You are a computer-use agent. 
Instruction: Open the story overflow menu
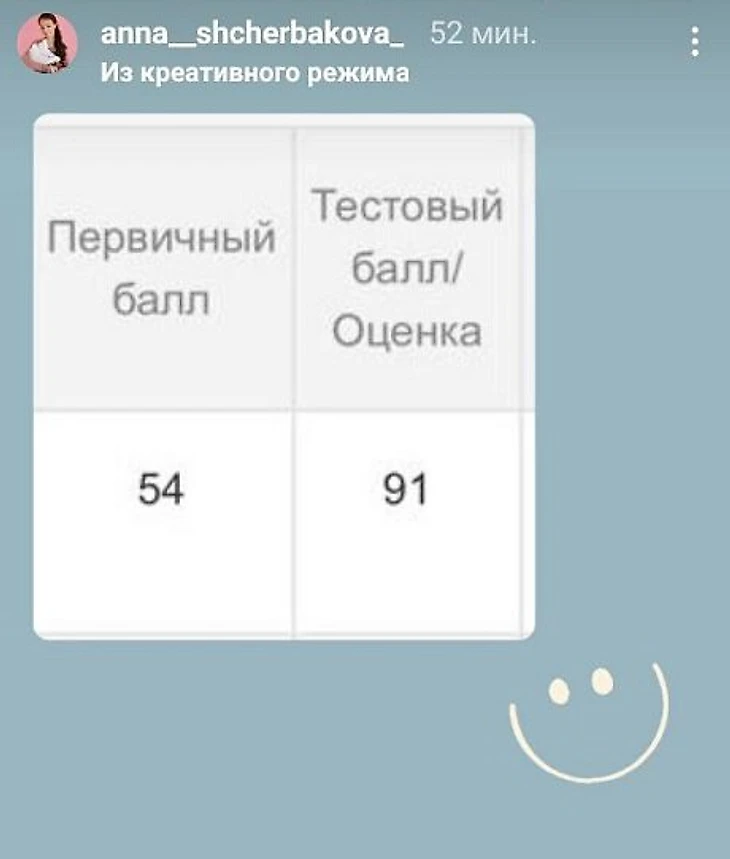pyautogui.click(x=695, y=41)
